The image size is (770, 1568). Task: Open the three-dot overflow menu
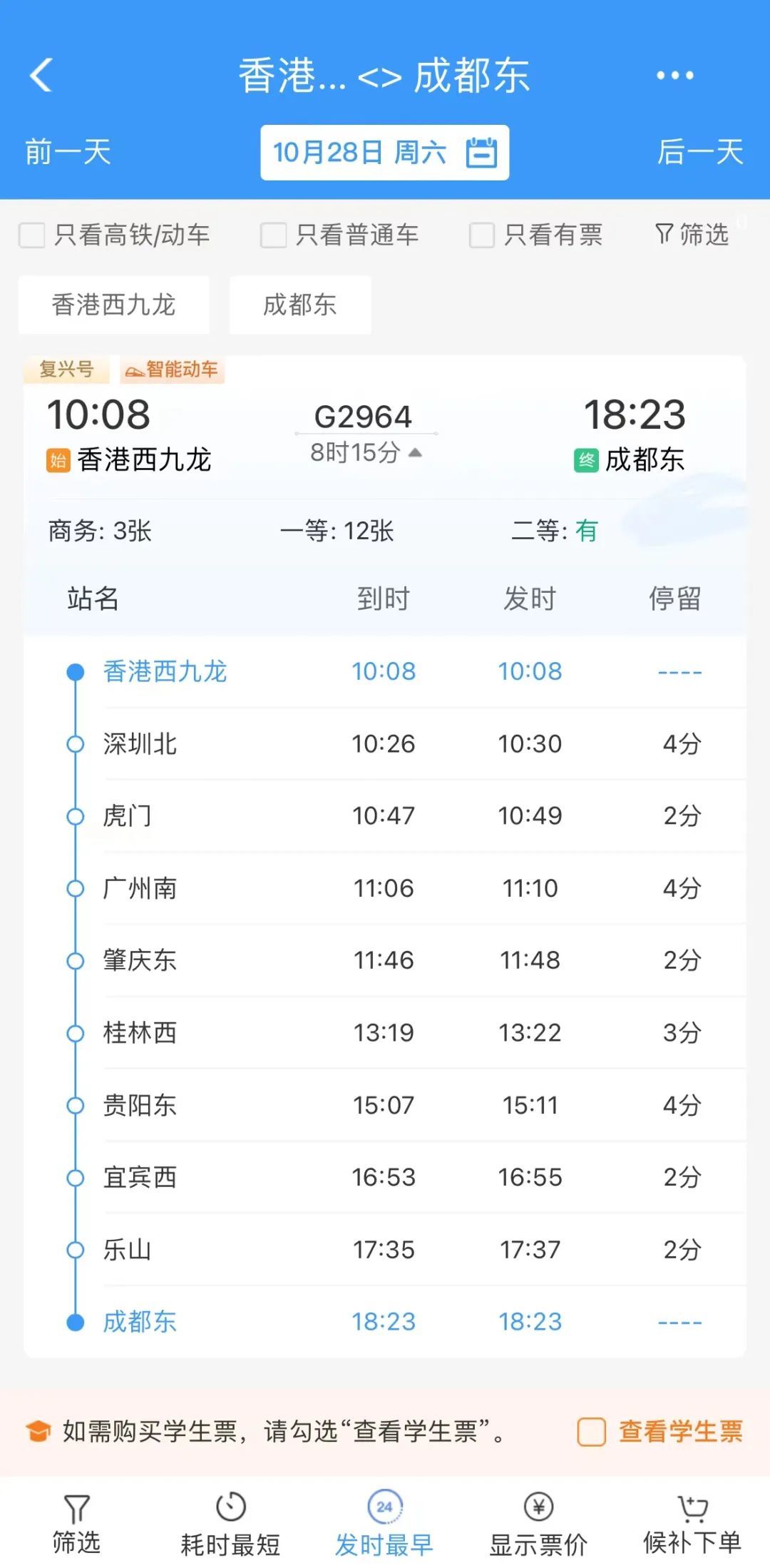click(674, 75)
